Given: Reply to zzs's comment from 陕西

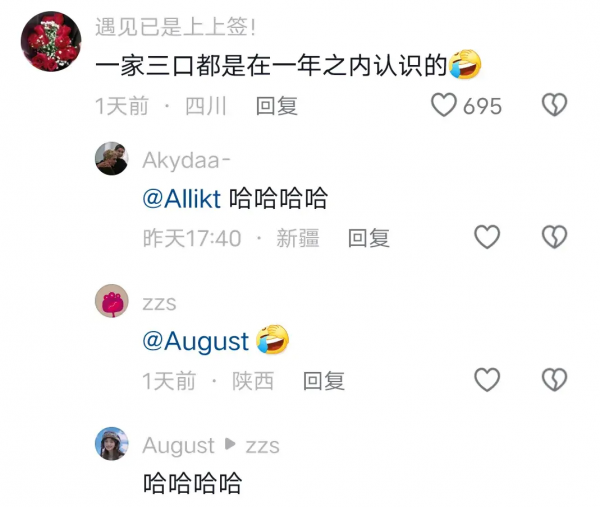Looking at the screenshot, I should (x=324, y=380).
